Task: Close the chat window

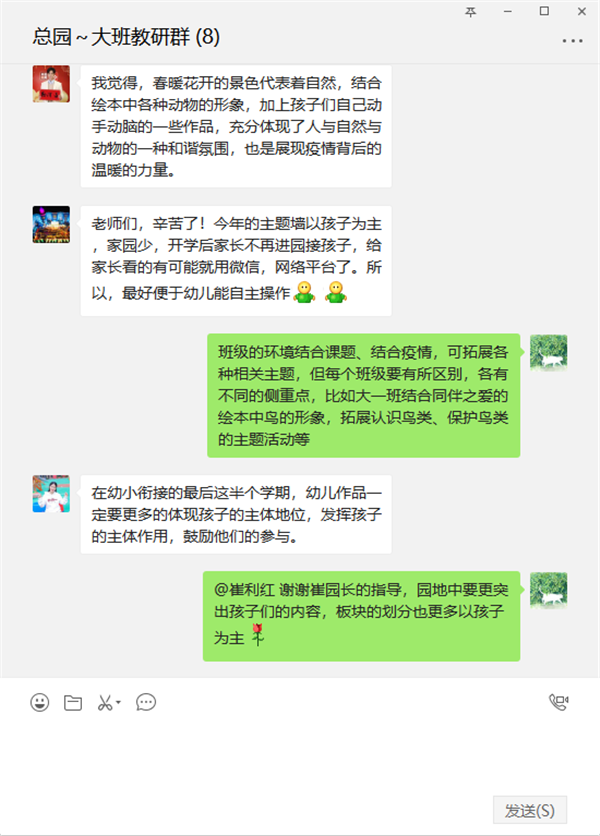Action: pos(578,11)
